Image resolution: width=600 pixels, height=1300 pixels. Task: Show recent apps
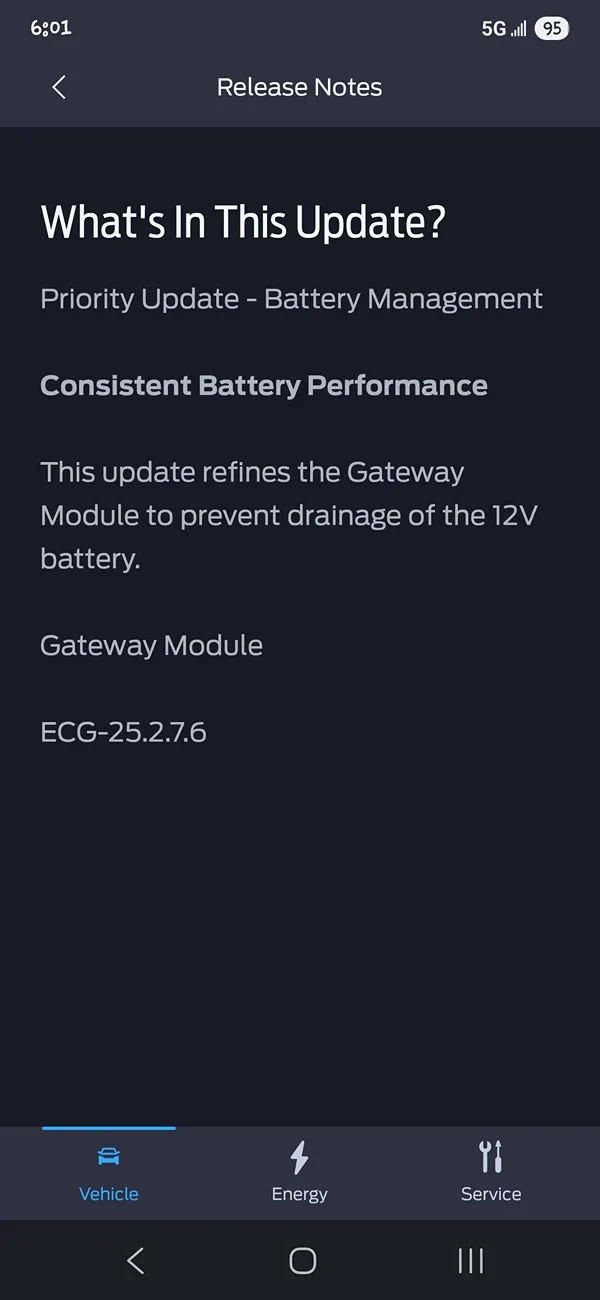pos(470,1261)
